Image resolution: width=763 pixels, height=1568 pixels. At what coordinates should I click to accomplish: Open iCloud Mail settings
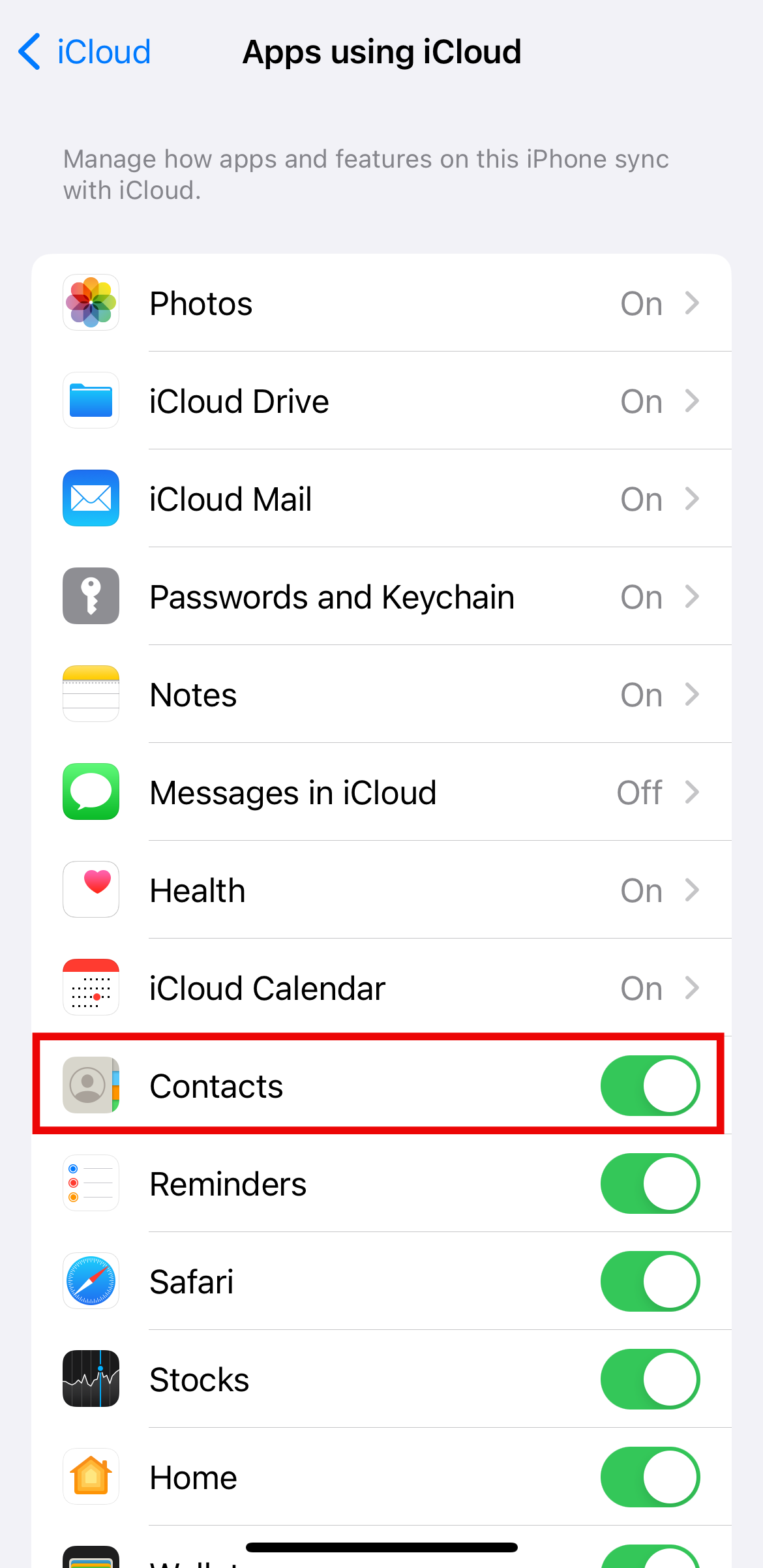coord(381,499)
